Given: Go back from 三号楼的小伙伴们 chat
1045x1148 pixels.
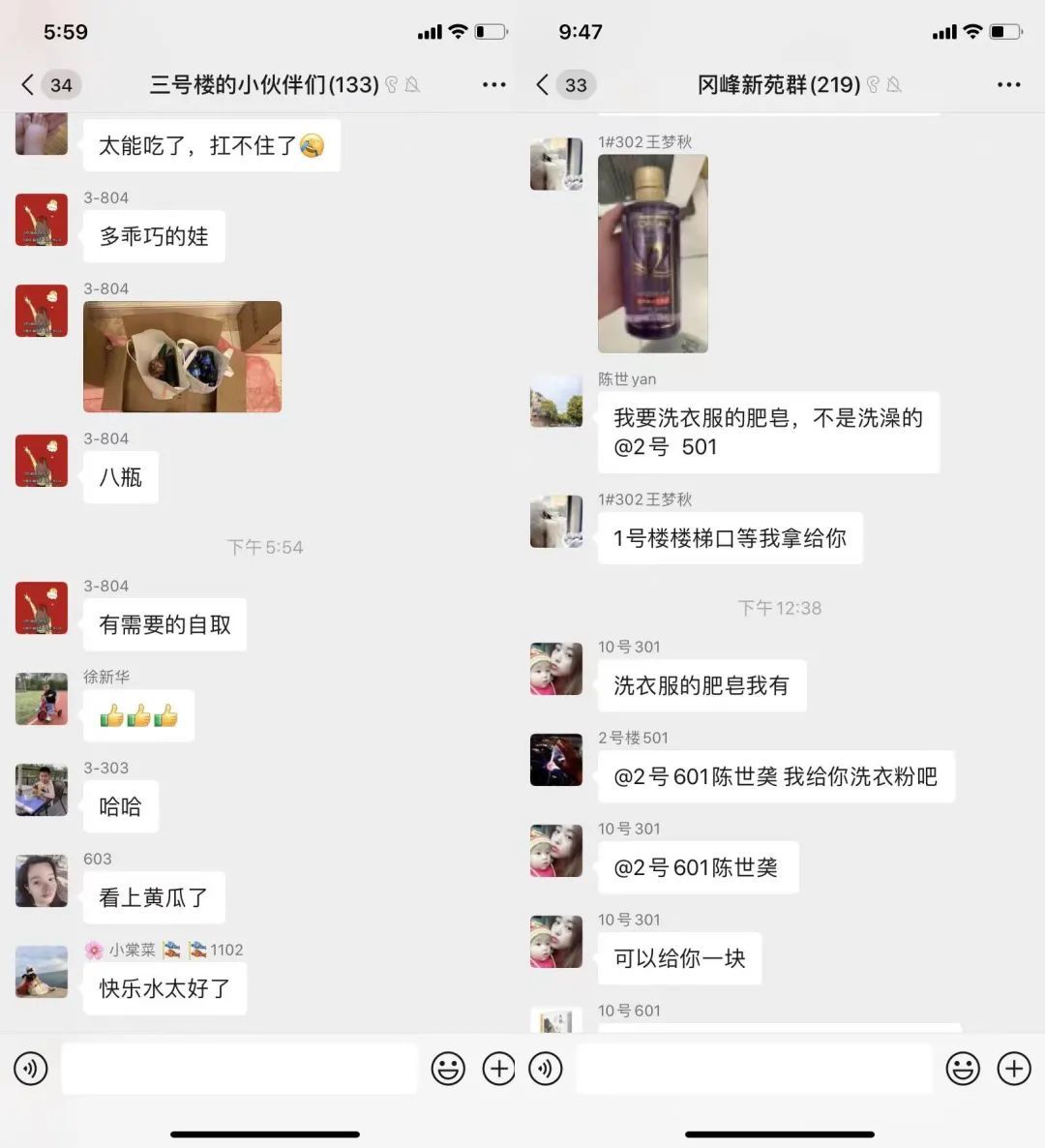Looking at the screenshot, I should [29, 85].
